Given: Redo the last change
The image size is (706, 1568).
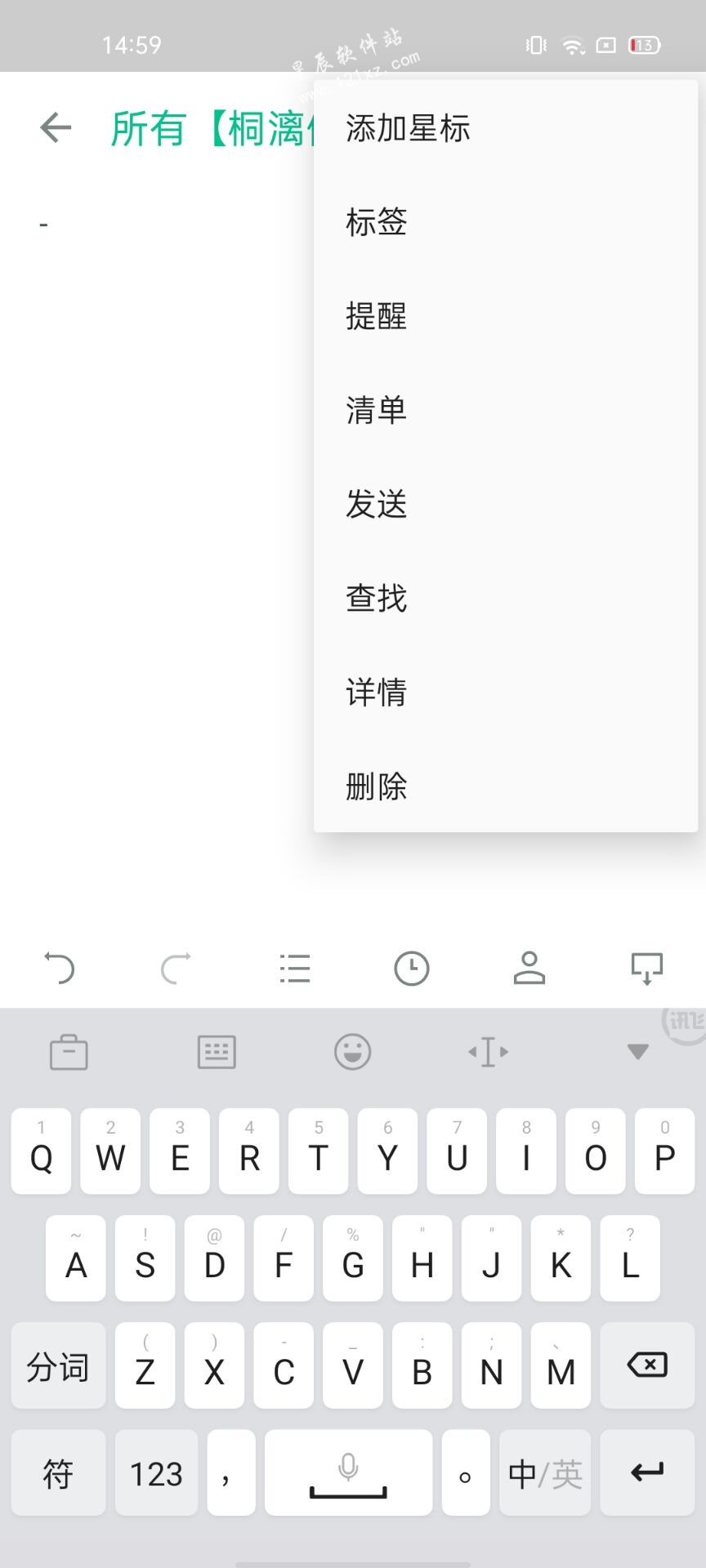Looking at the screenshot, I should coord(176,969).
